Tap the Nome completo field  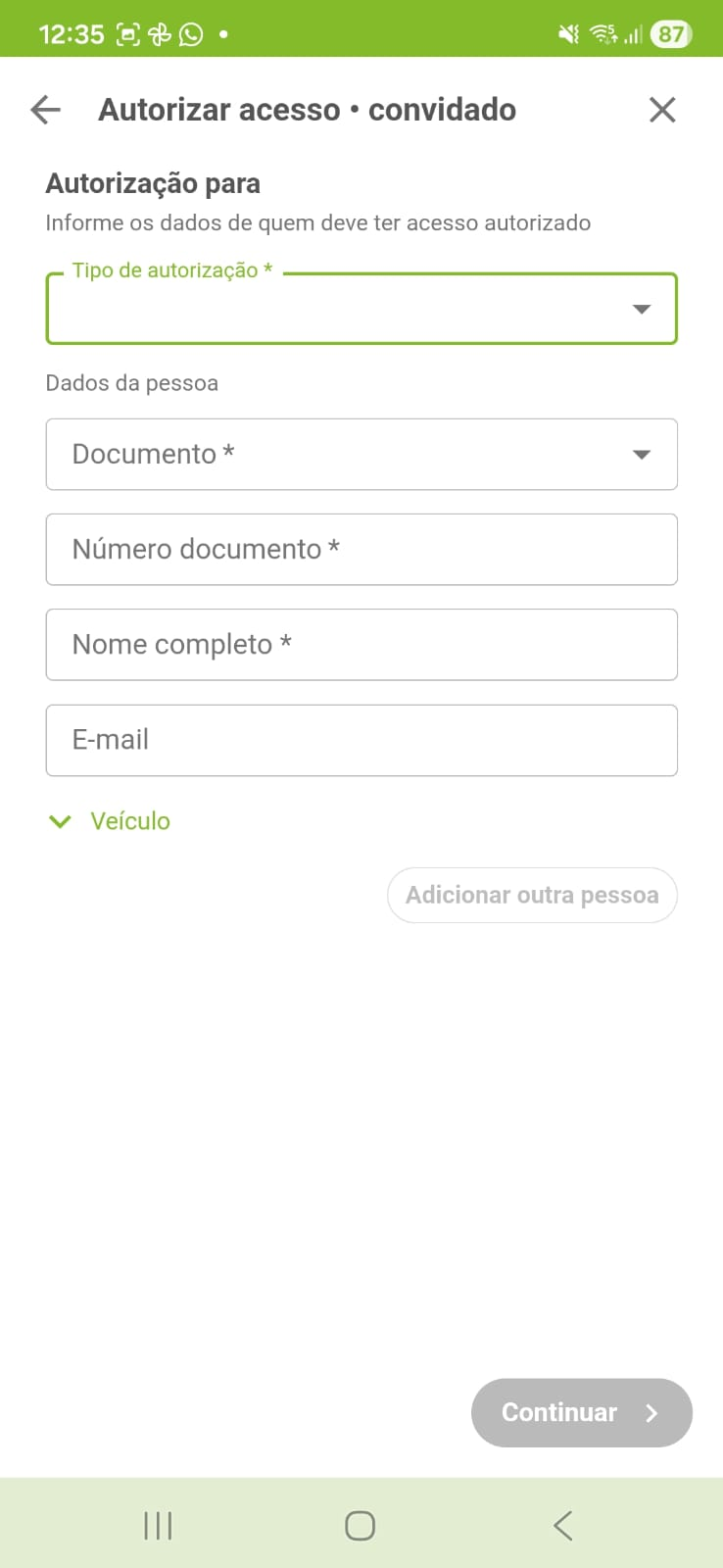point(361,645)
